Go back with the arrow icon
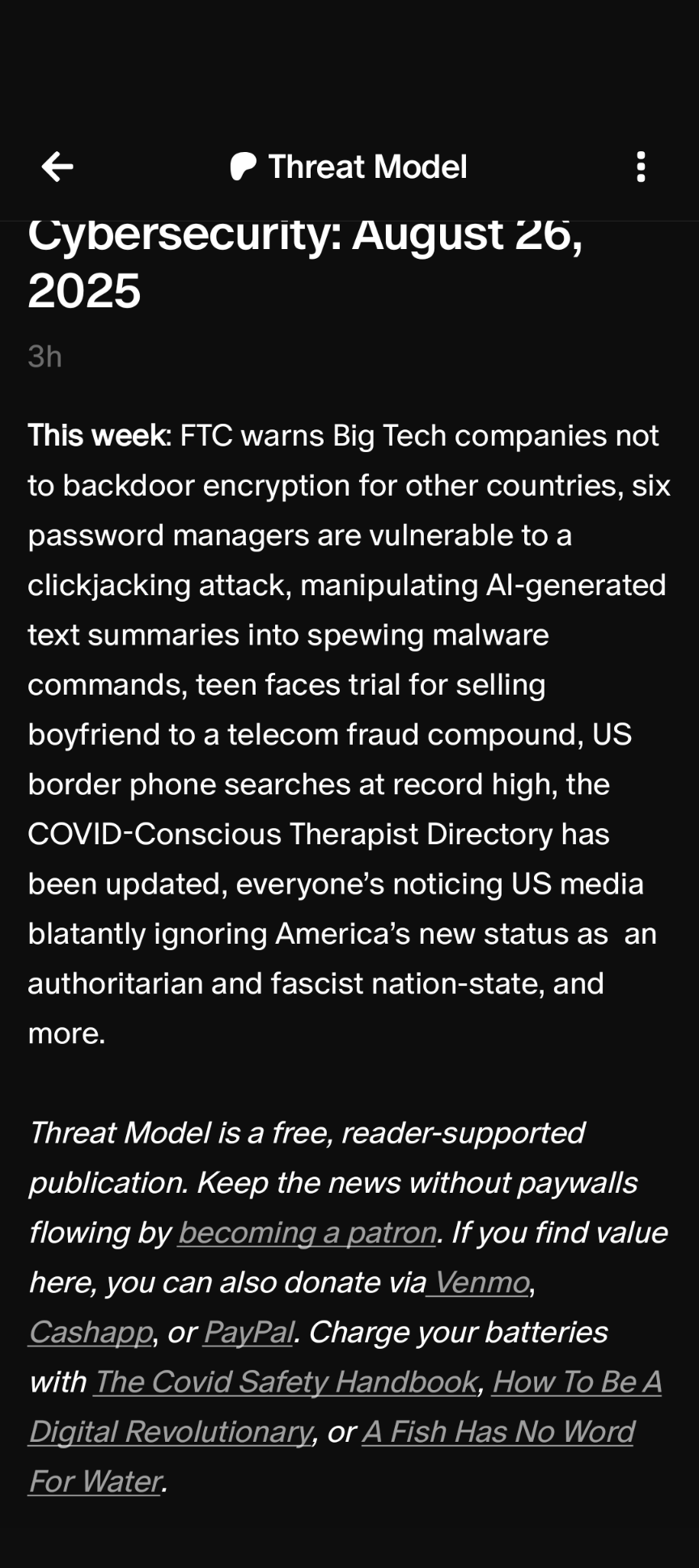The height and width of the screenshot is (1568, 699). [57, 167]
